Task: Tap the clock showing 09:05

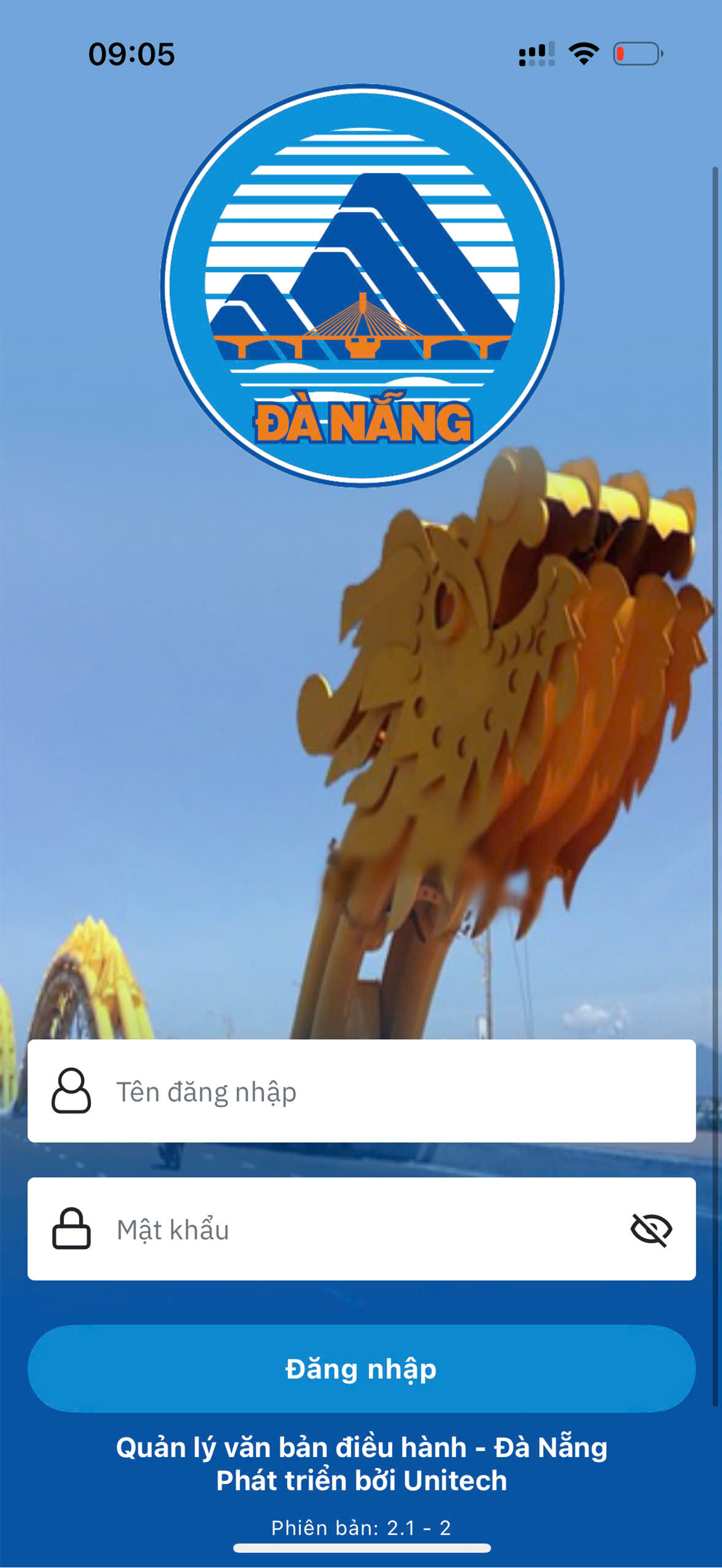Action: [131, 54]
